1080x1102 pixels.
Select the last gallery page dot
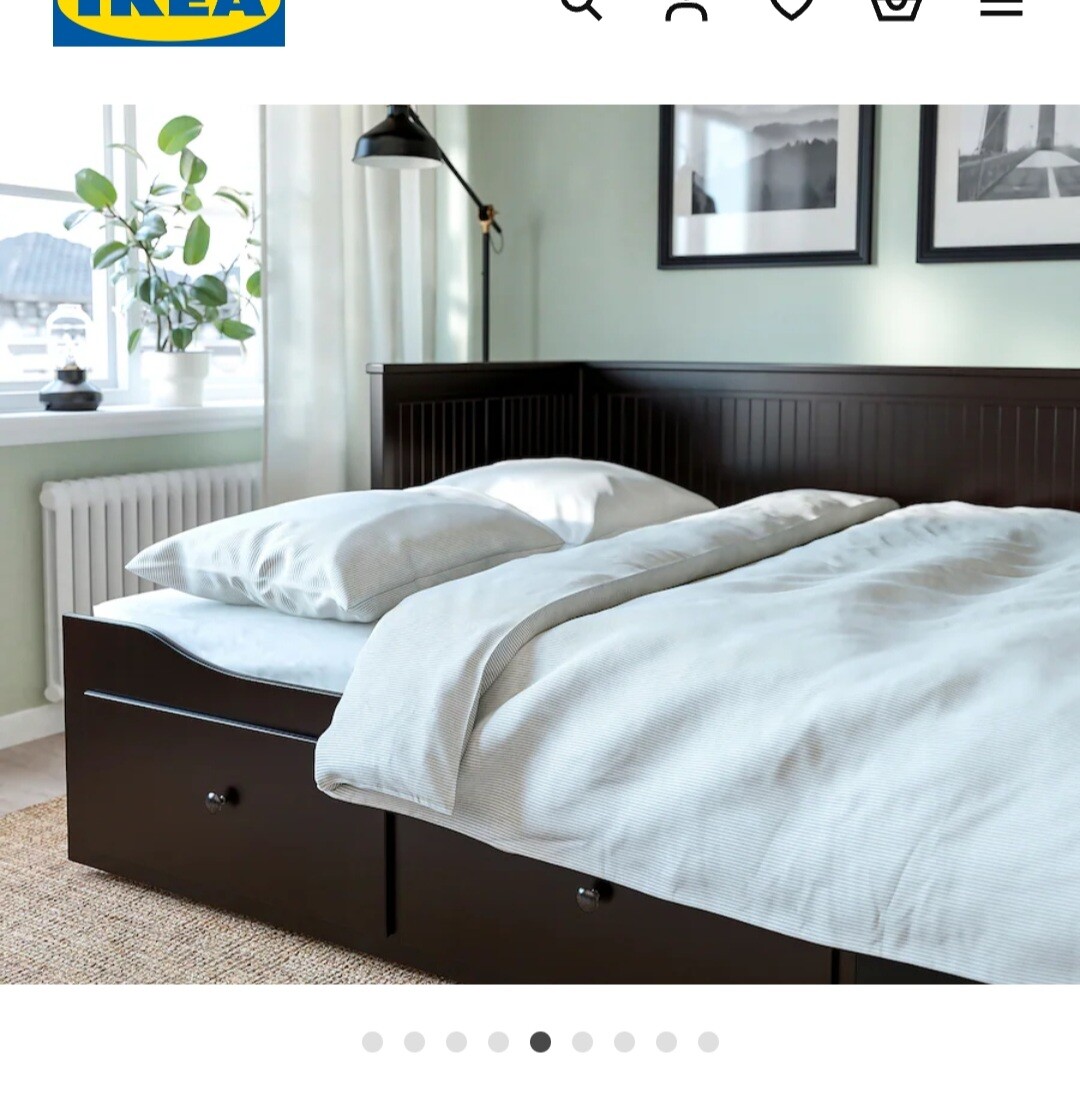708,1042
